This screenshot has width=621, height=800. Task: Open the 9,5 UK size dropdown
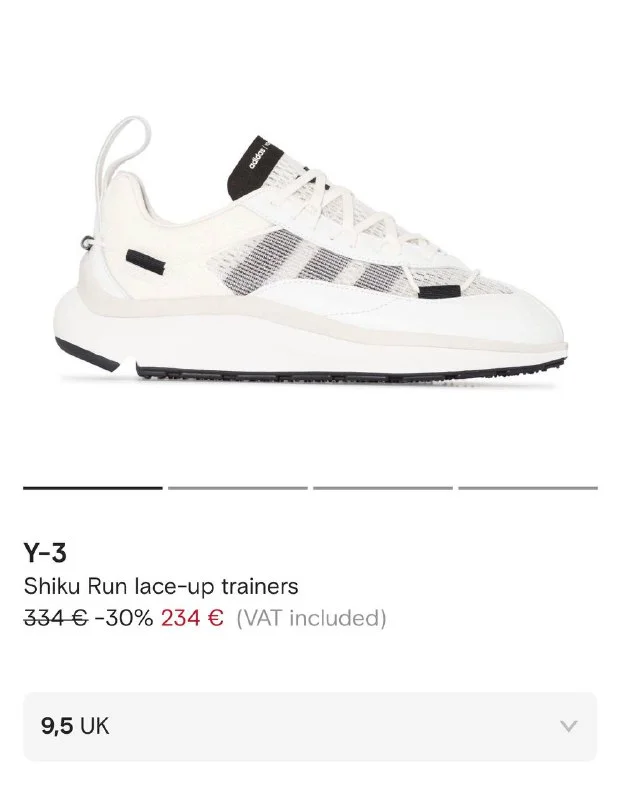pos(310,726)
